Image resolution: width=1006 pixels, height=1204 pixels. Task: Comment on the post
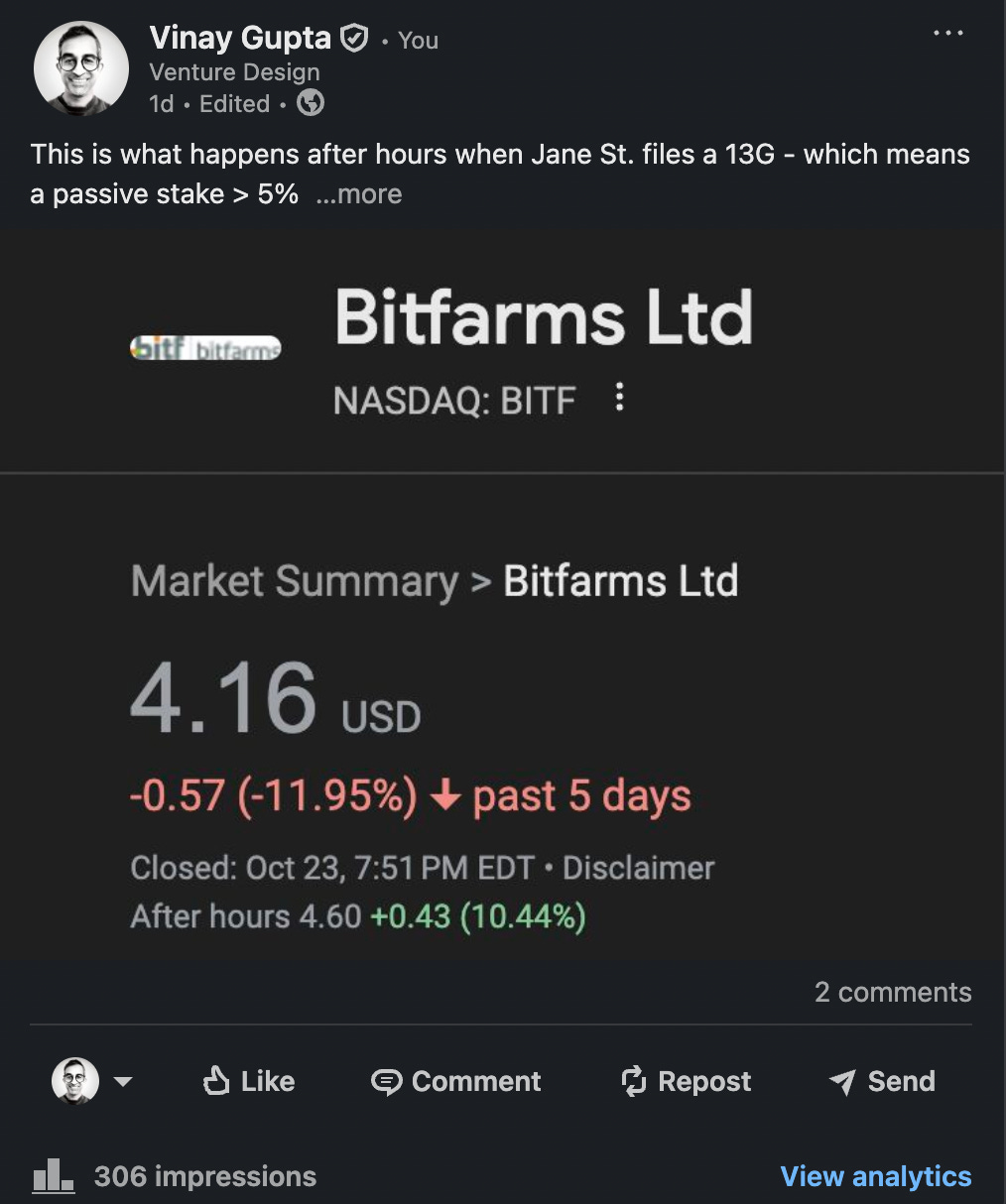(456, 1081)
